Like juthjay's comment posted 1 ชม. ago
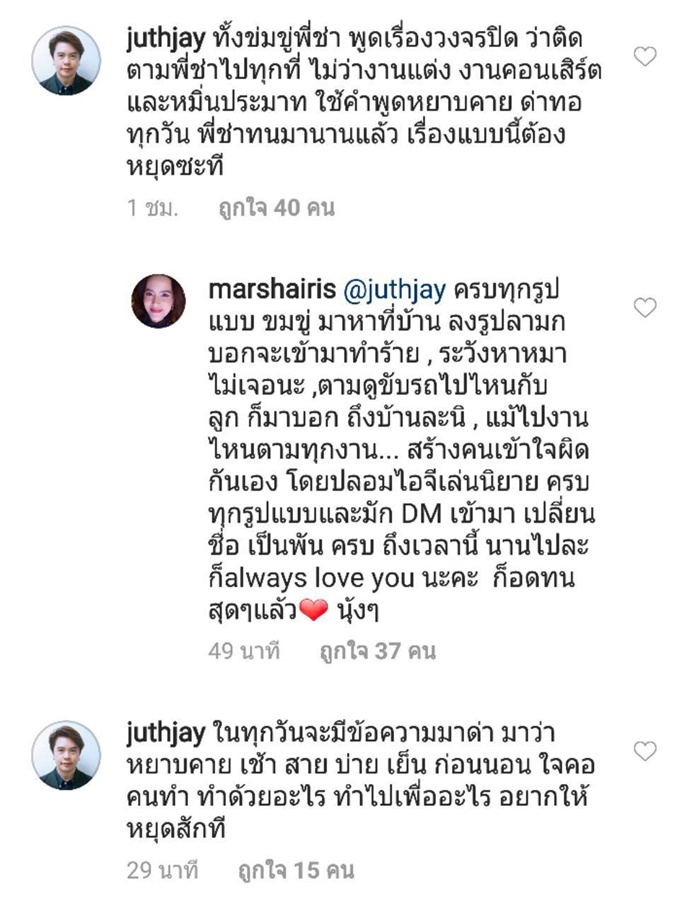The height and width of the screenshot is (905, 700). coord(645,56)
